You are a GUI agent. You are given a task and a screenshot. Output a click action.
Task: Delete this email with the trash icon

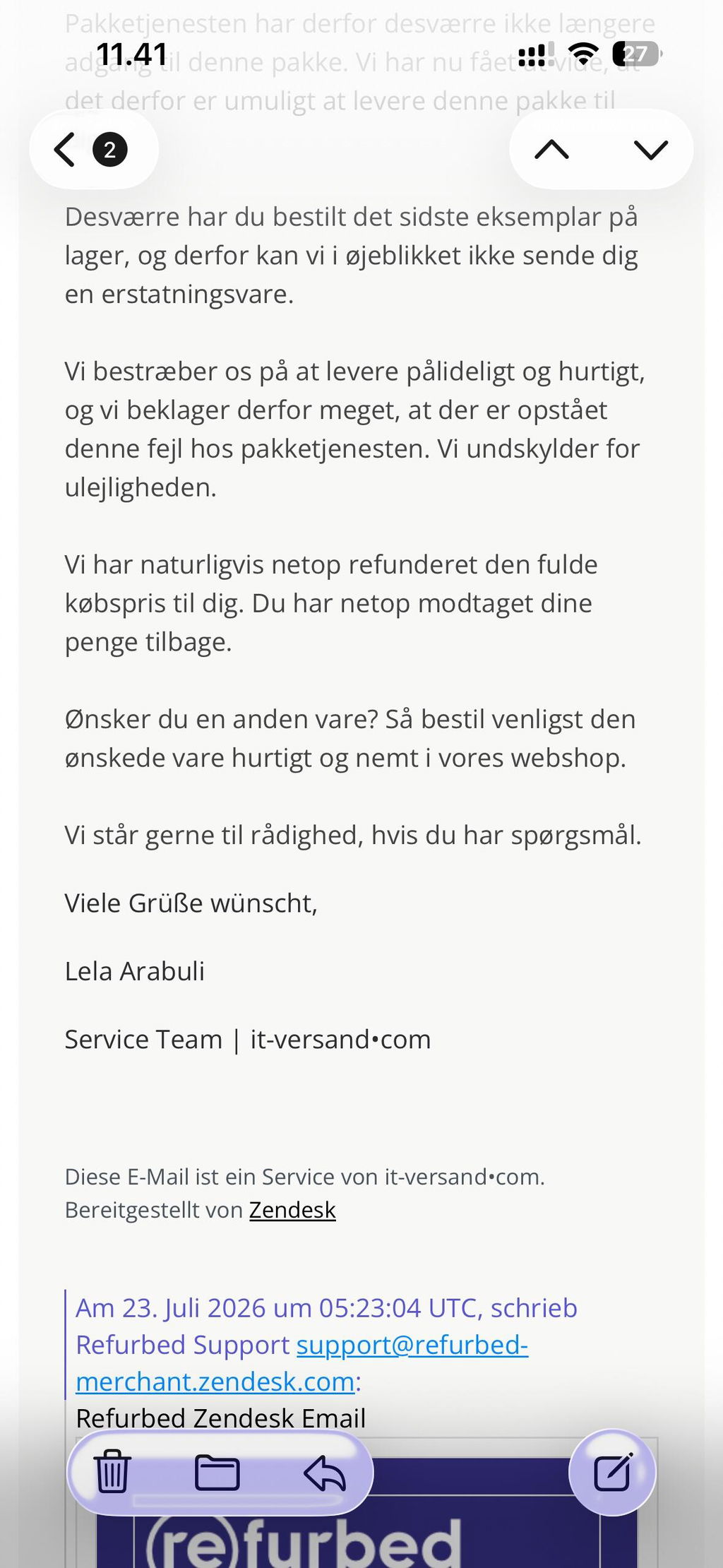click(112, 1473)
